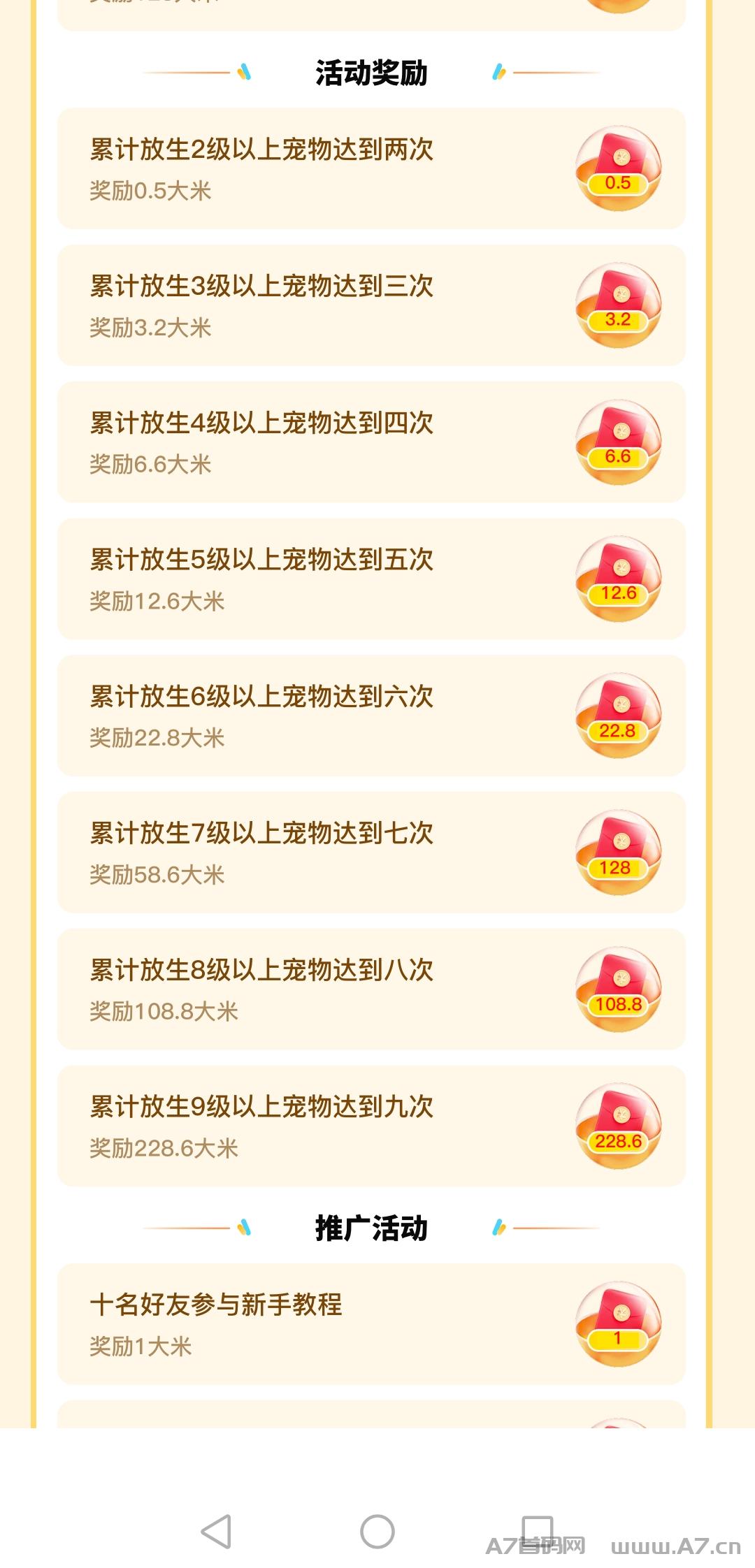Tap the 6.6 reward red packet
Image resolution: width=755 pixels, height=1568 pixels.
tap(618, 442)
